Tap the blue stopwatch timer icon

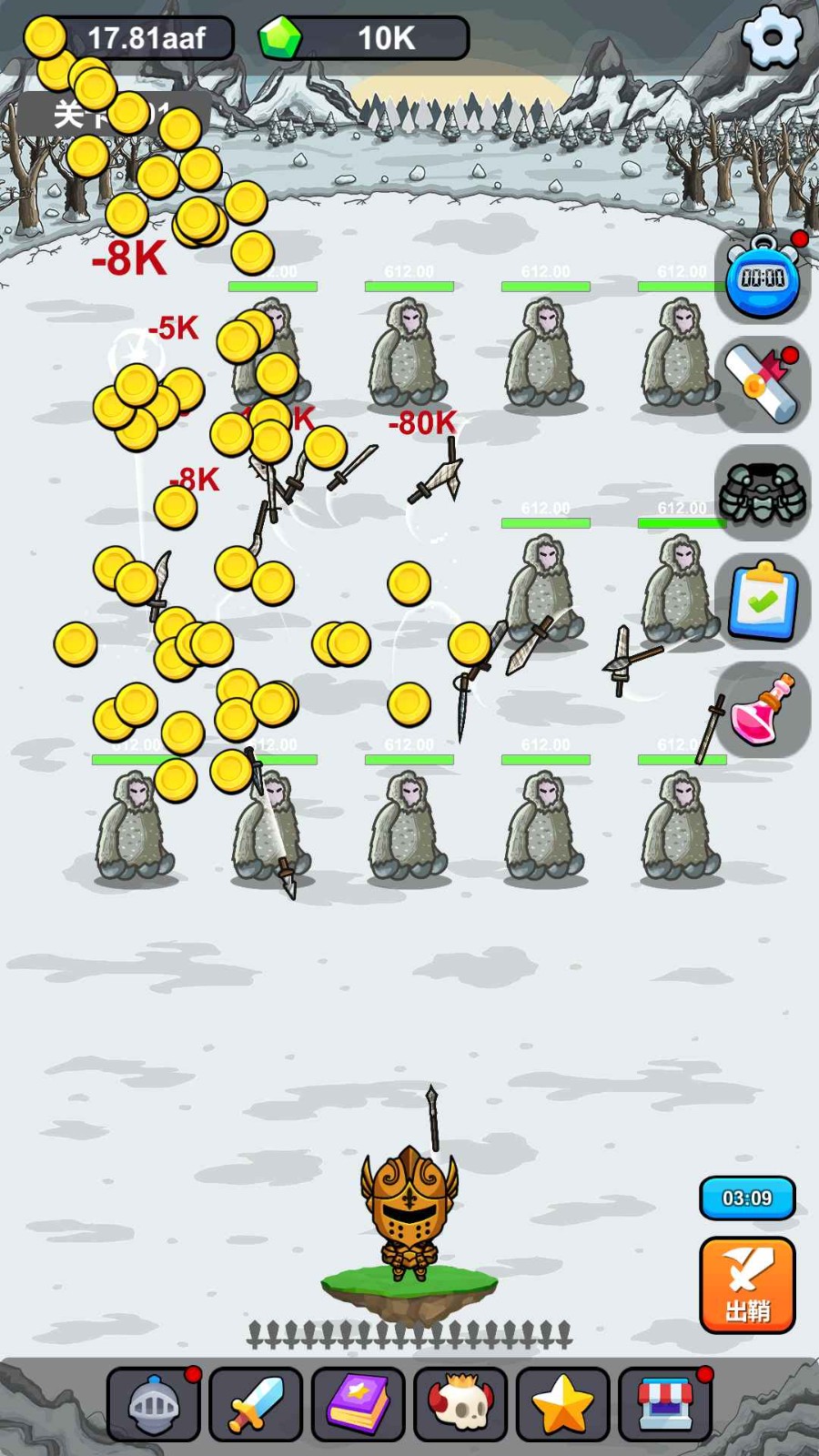click(763, 277)
